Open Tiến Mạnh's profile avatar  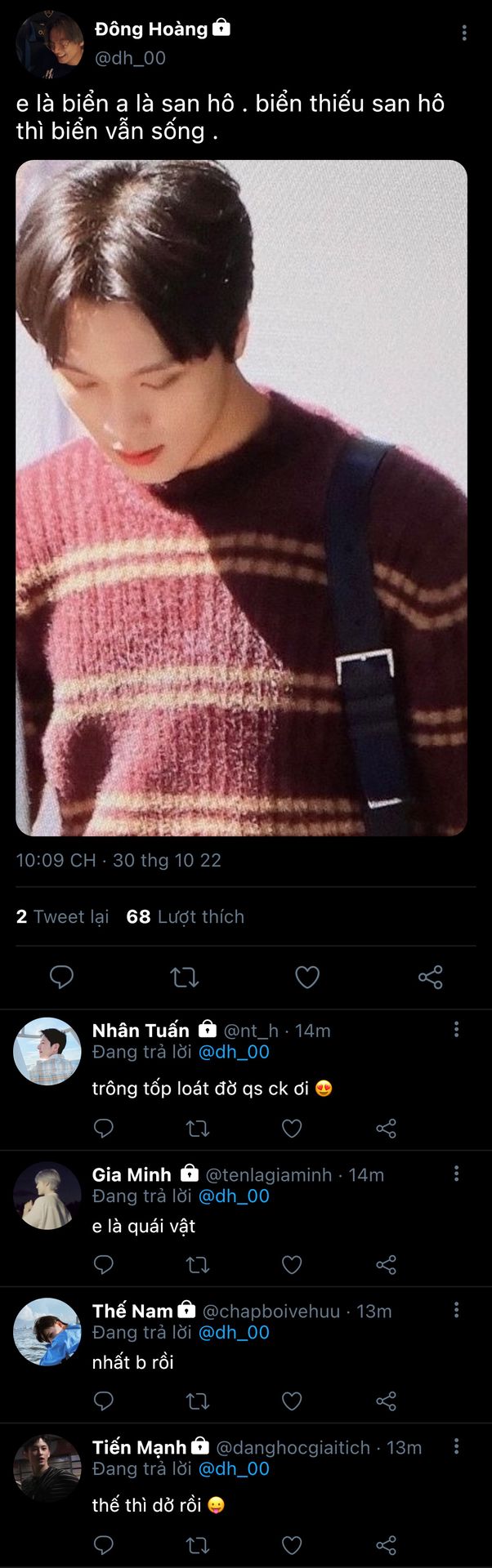coord(47,1468)
